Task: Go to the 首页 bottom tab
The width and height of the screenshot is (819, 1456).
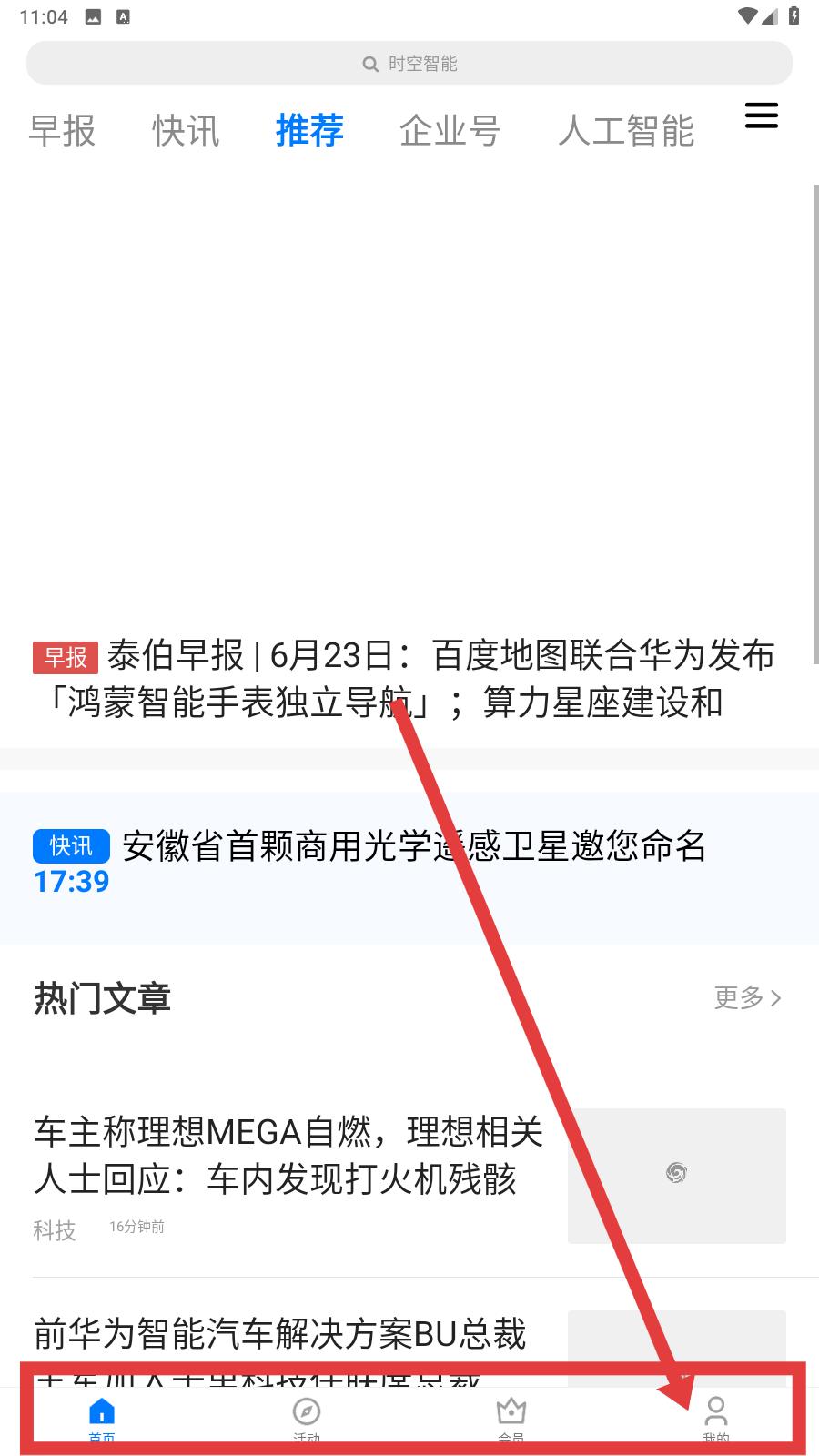Action: click(x=102, y=1418)
